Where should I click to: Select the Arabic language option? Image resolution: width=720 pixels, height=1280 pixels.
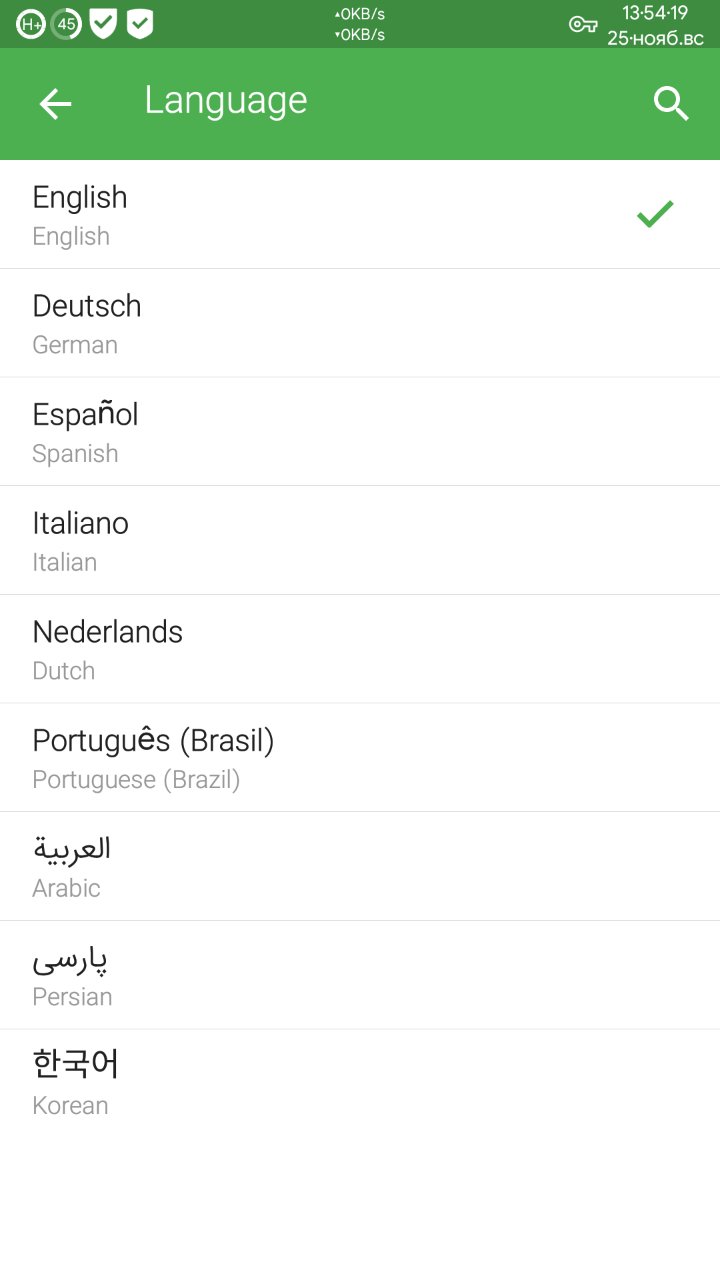[x=360, y=867]
